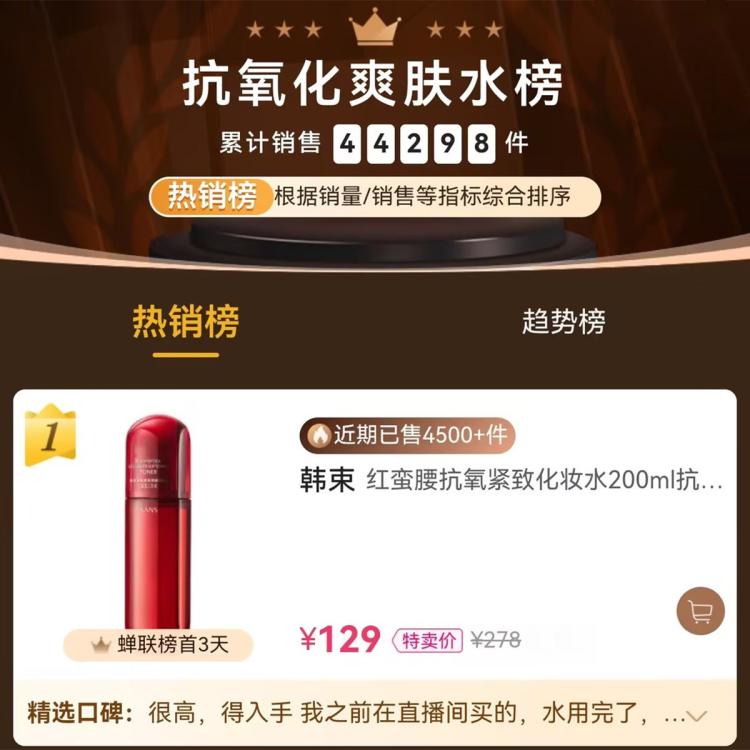Add 韩束 toner to shopping cart
Viewport: 750px width, 750px height.
click(700, 611)
